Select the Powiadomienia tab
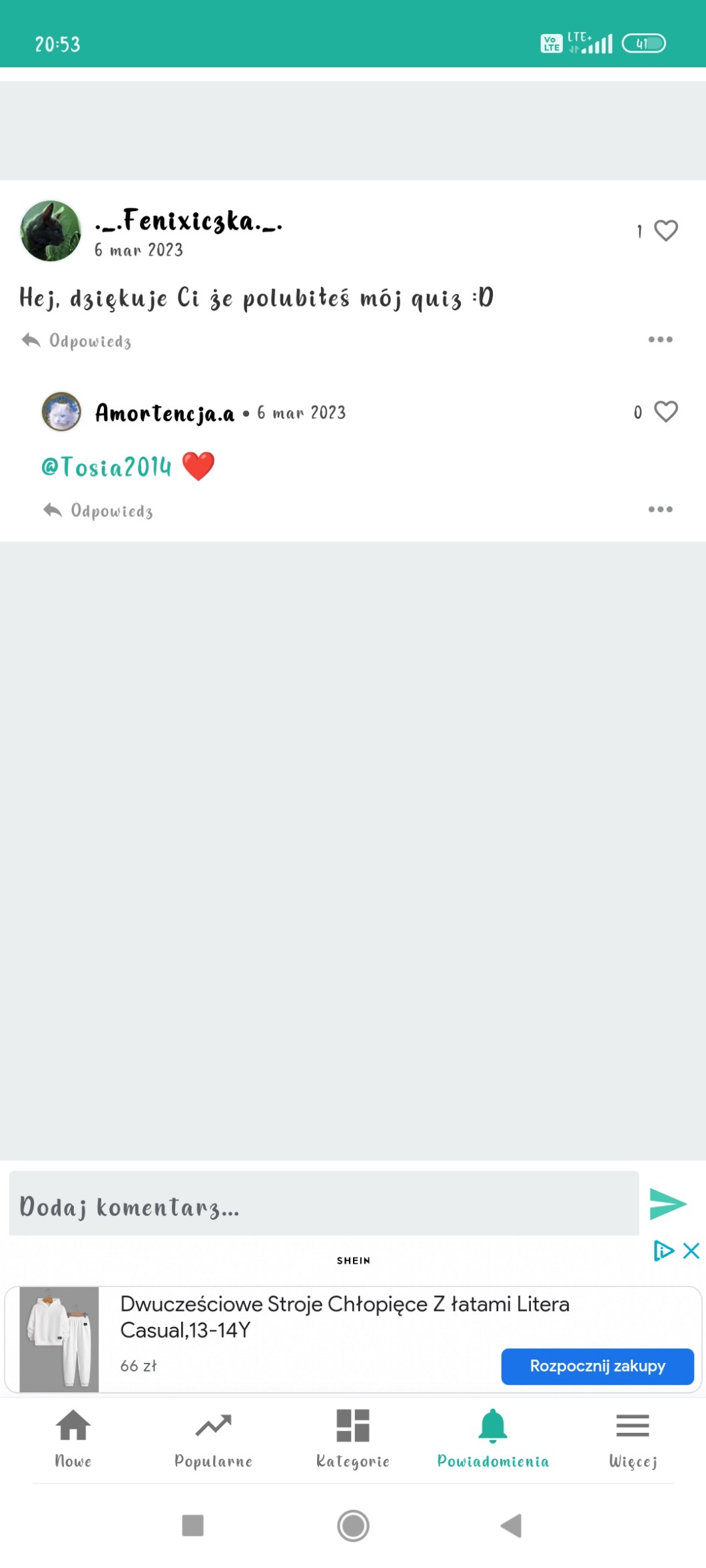This screenshot has height=1568, width=706. [x=493, y=1438]
